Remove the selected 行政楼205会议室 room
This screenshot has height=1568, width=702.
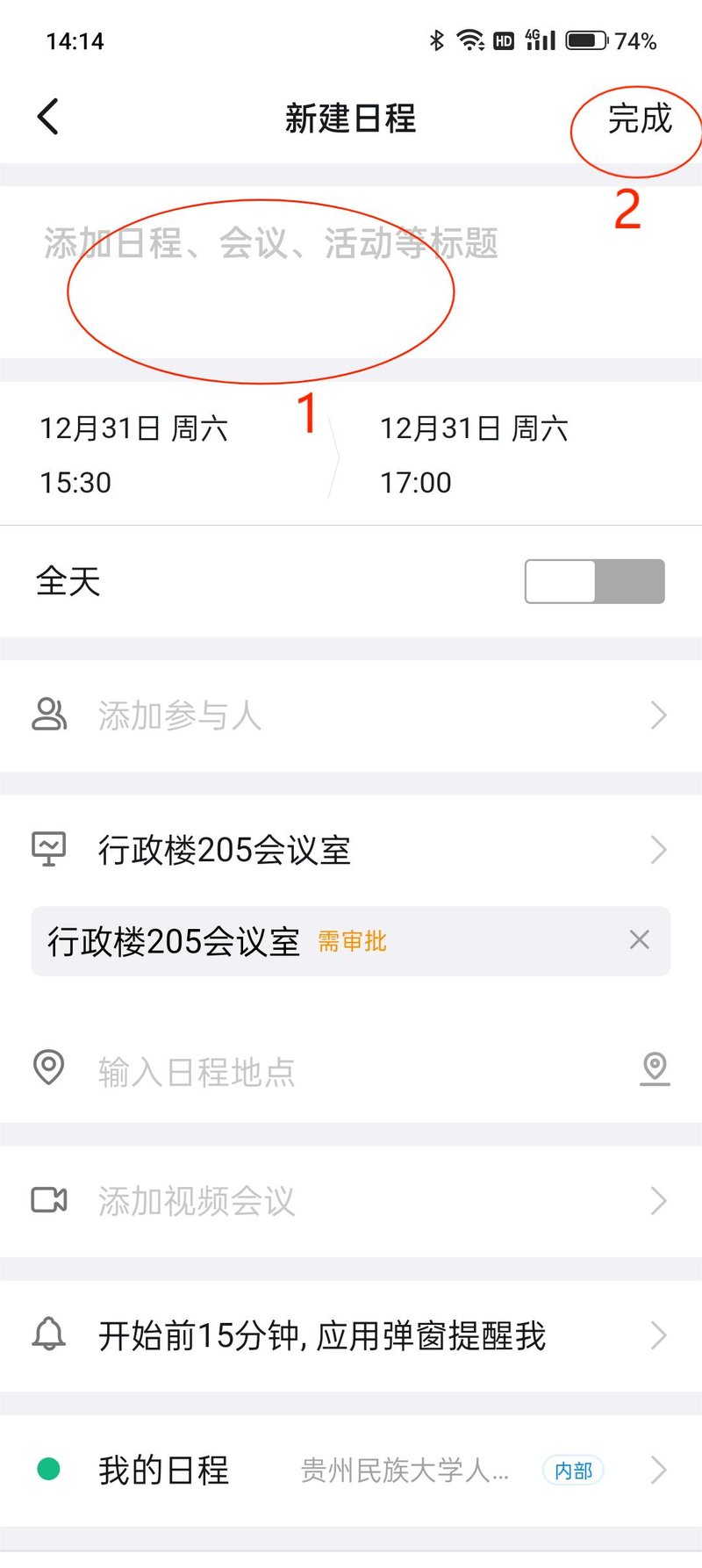coord(640,940)
